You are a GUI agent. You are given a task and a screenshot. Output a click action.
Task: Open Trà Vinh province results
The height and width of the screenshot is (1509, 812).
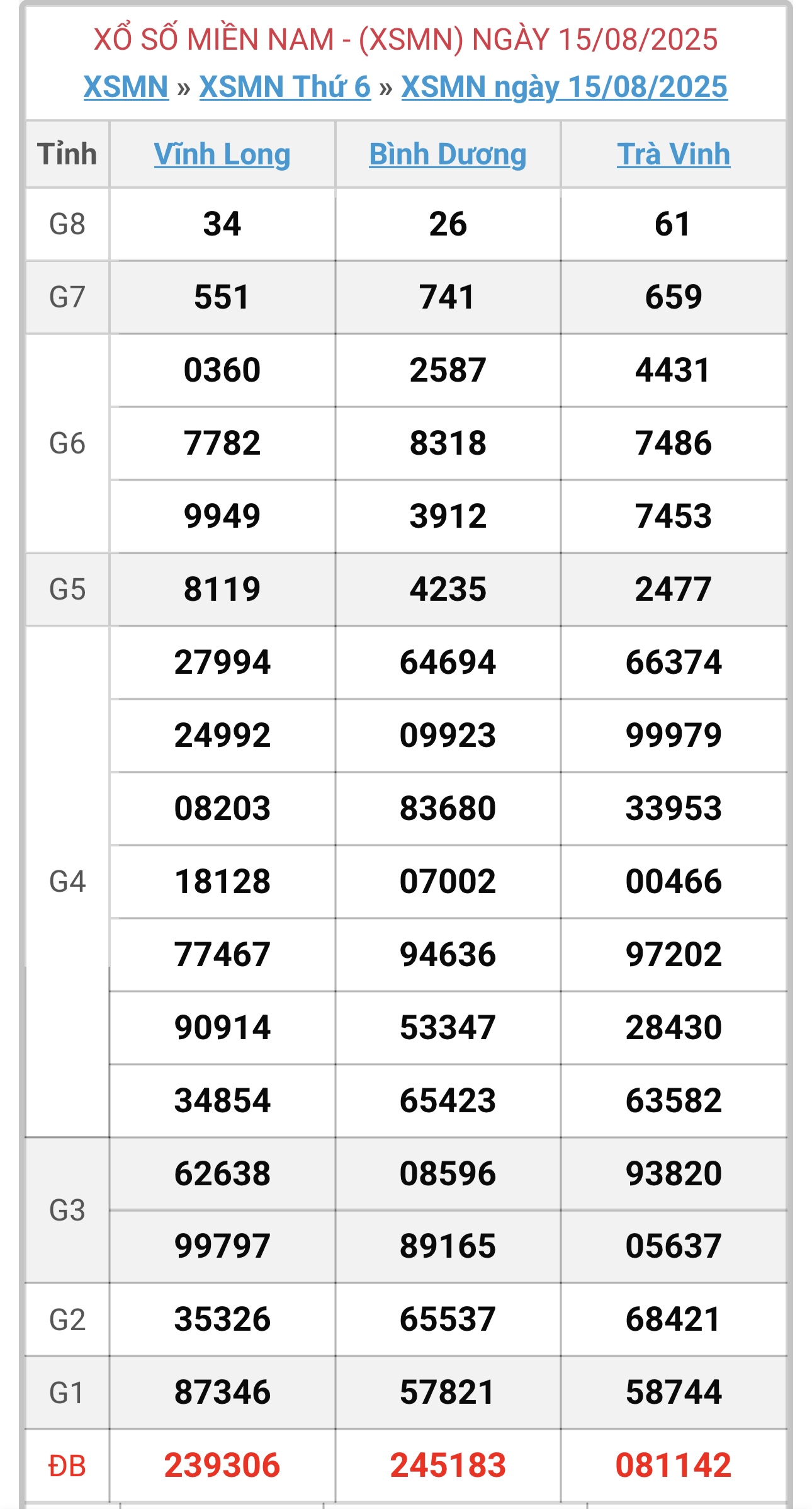tap(674, 155)
